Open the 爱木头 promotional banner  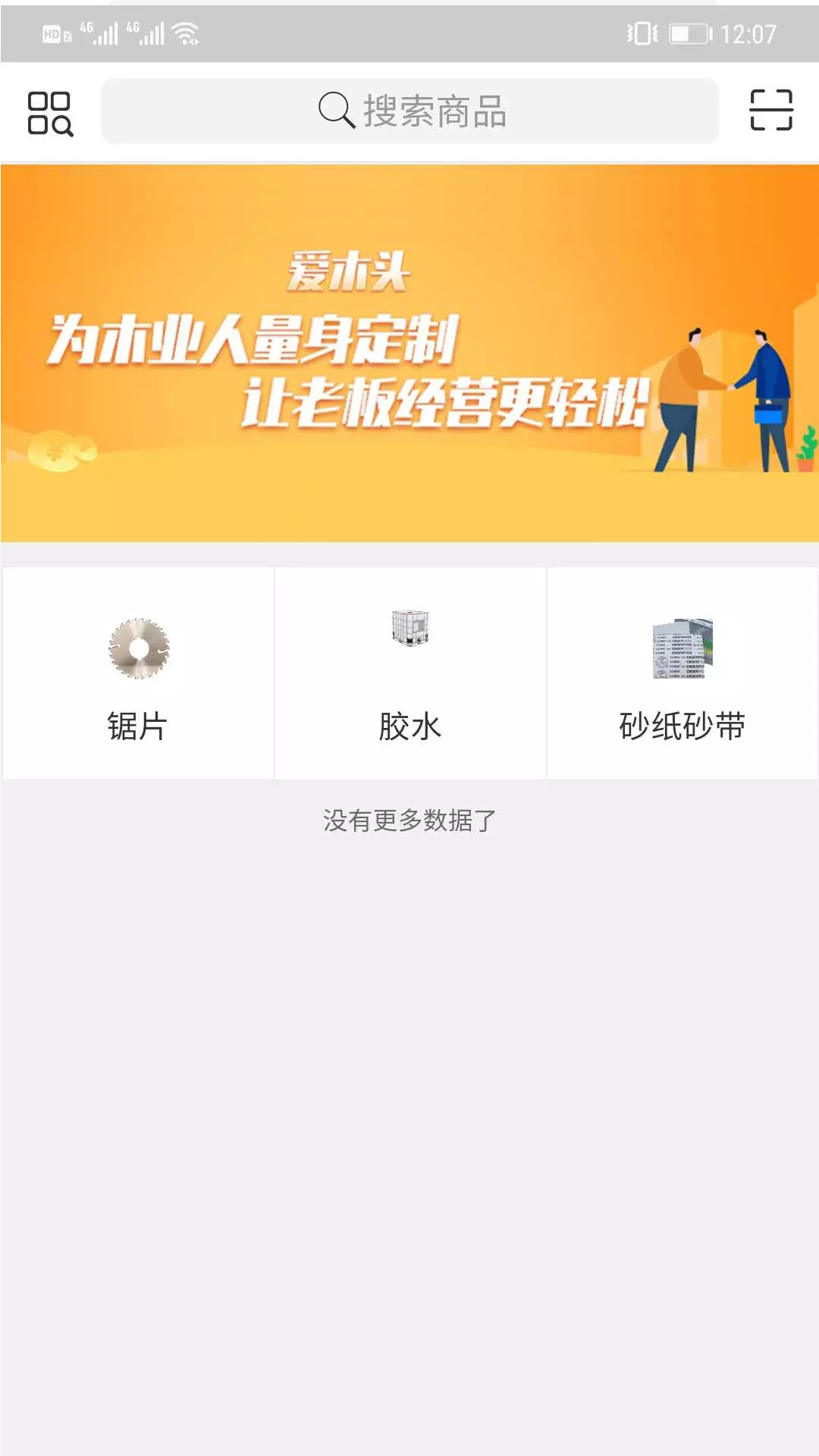coord(409,353)
